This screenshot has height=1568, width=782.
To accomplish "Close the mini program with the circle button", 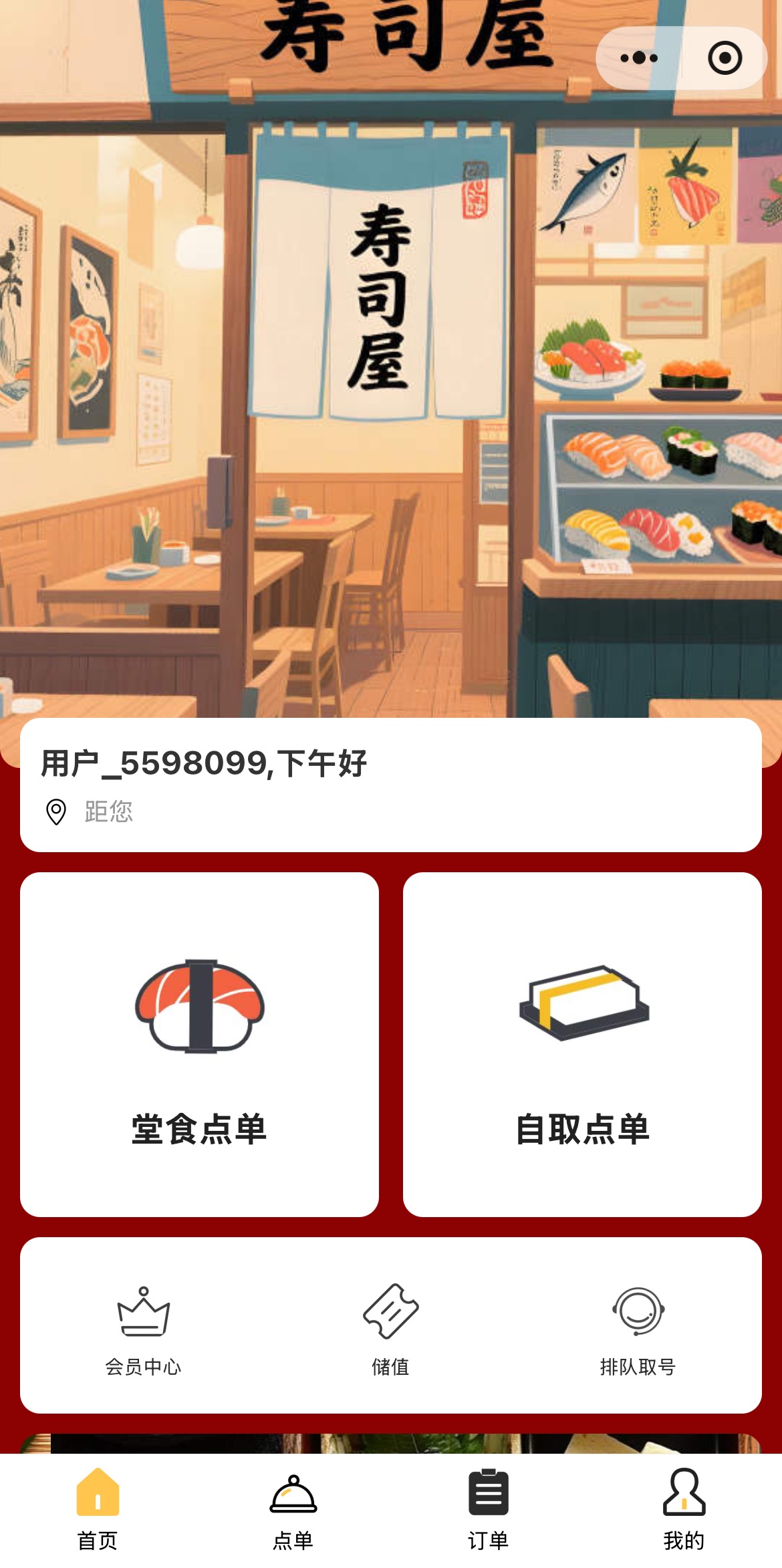I will tap(725, 58).
